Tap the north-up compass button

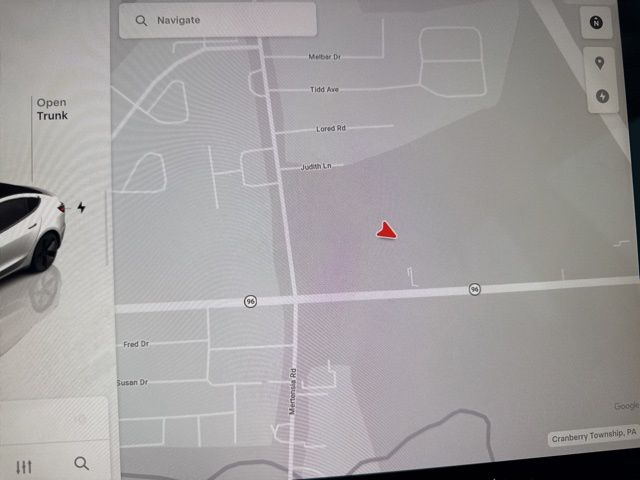(599, 24)
